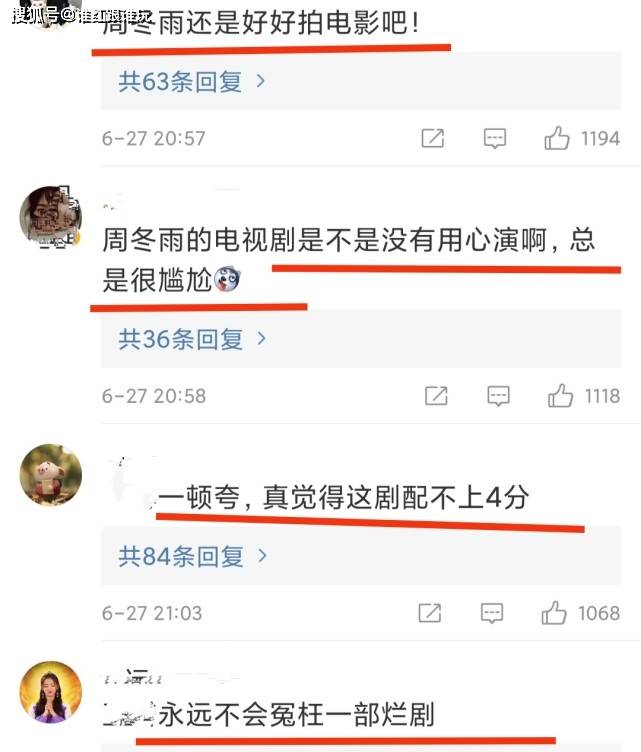This screenshot has height=752, width=641.
Task: Share the 6-27 21:03 comment
Action: pyautogui.click(x=430, y=612)
